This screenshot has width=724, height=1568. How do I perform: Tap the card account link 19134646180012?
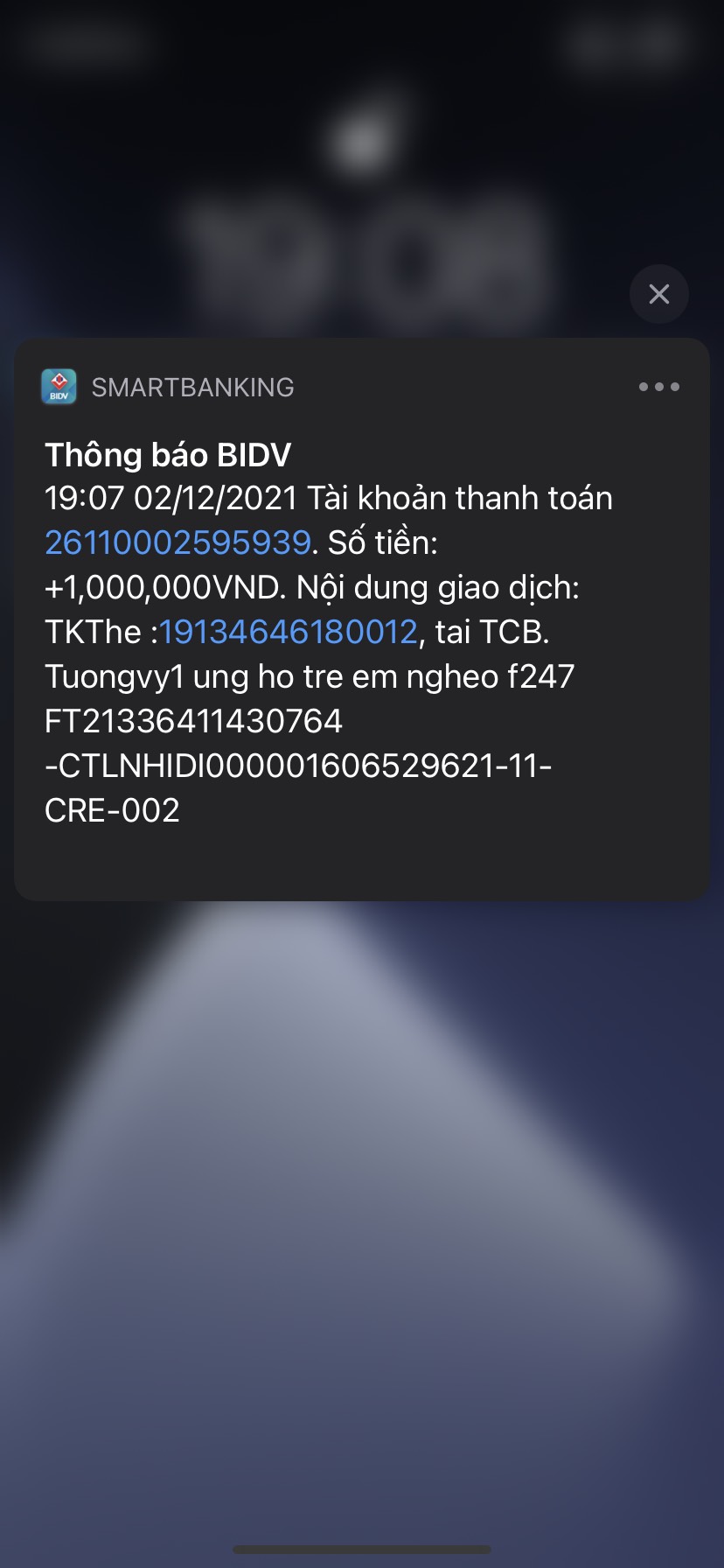tap(289, 632)
